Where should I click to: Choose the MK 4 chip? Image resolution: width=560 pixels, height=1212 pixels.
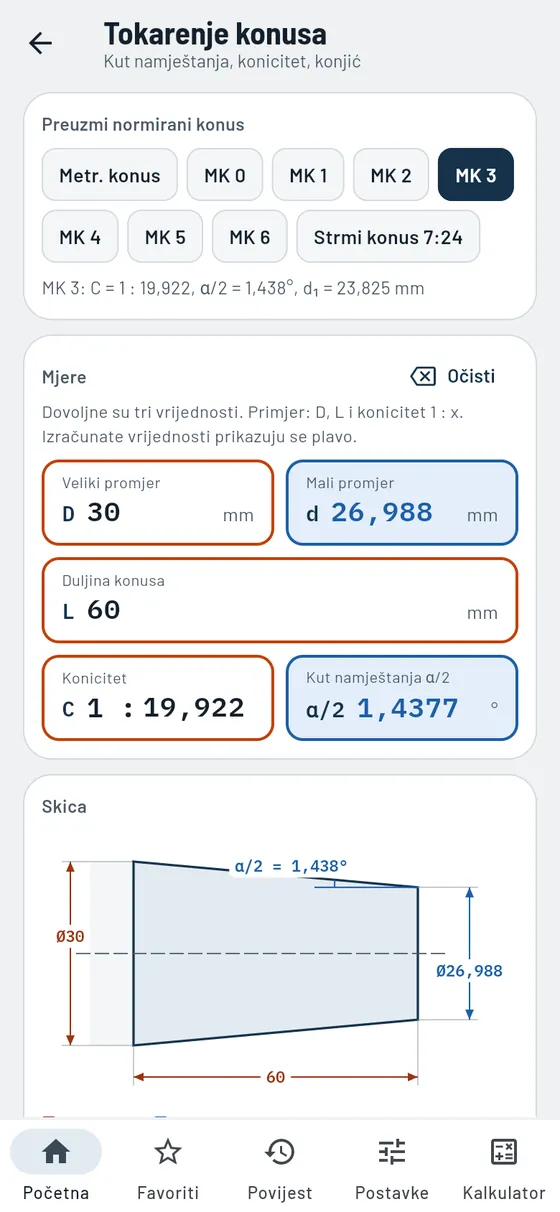80,237
